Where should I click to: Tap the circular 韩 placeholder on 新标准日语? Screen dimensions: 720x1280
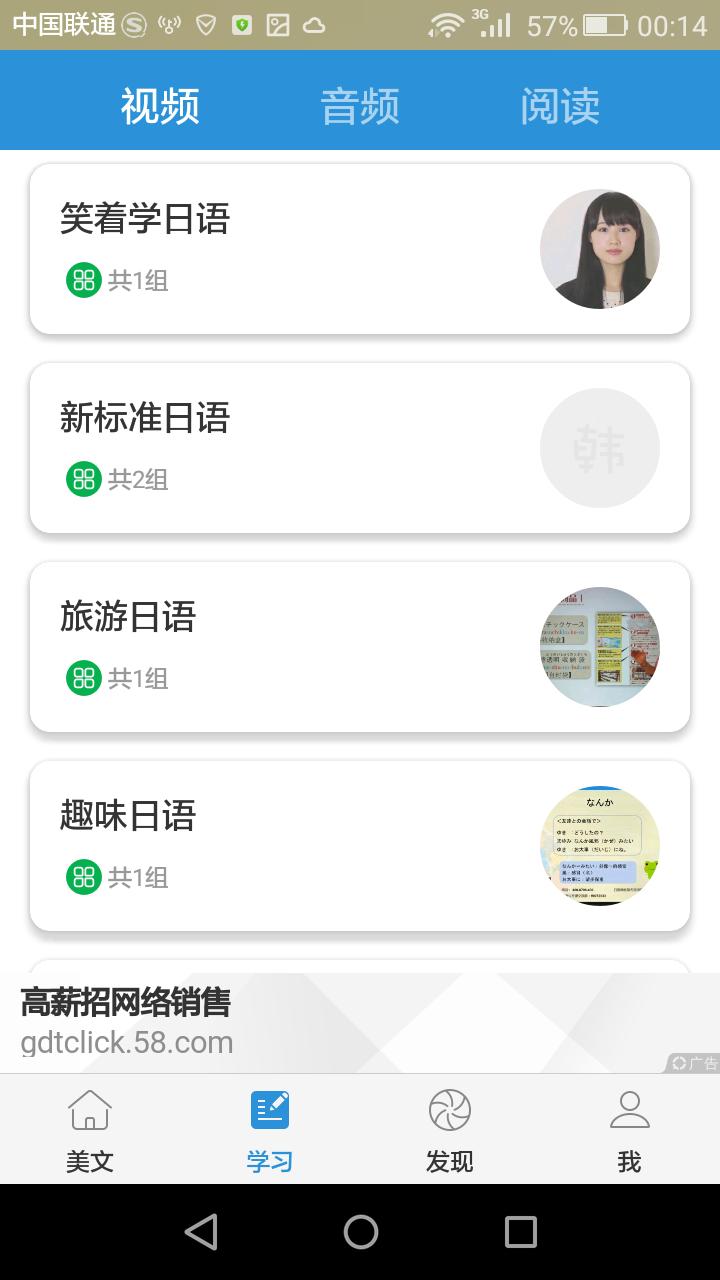coord(600,448)
